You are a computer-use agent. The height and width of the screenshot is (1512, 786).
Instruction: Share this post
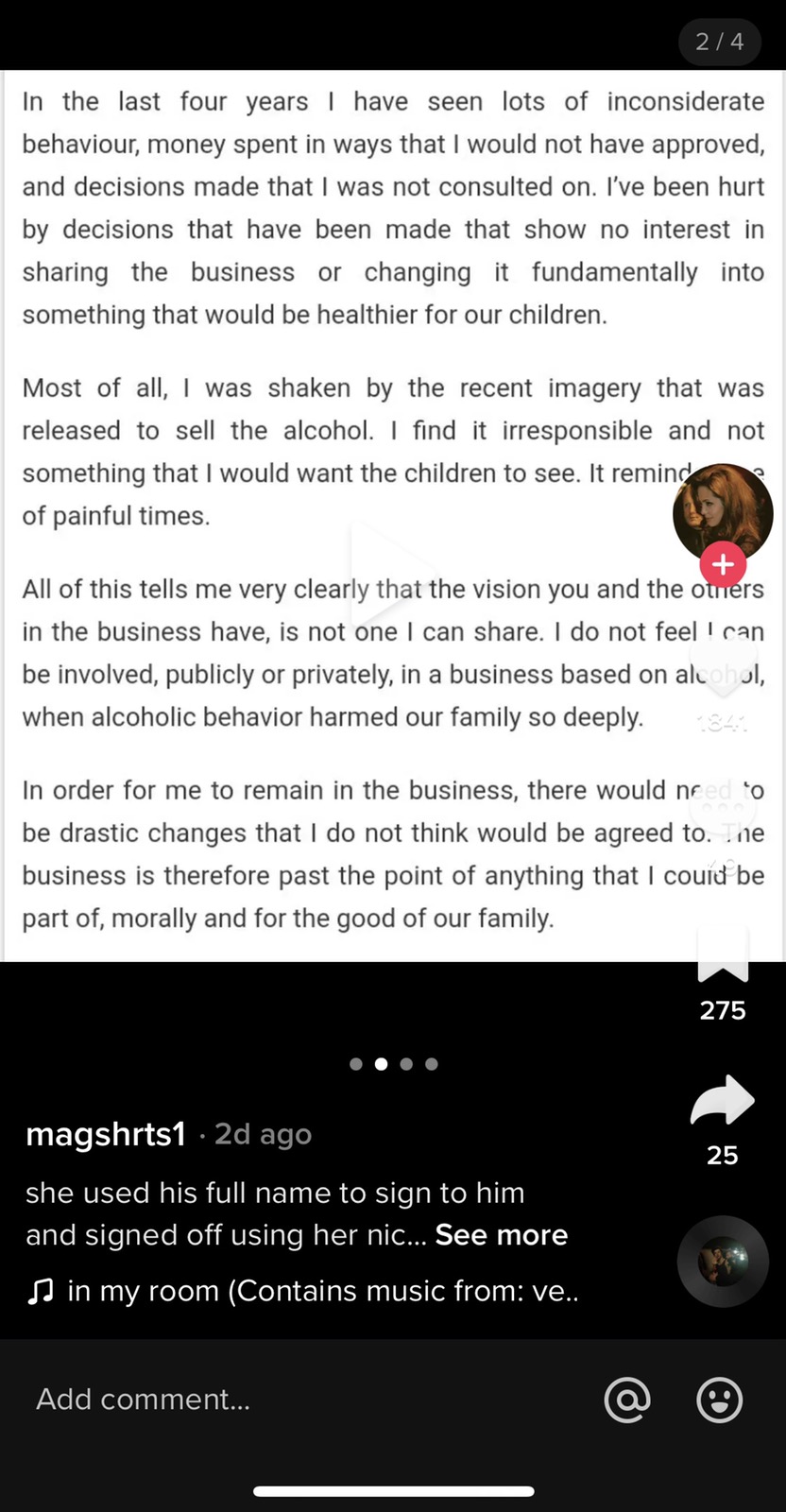[x=723, y=1101]
